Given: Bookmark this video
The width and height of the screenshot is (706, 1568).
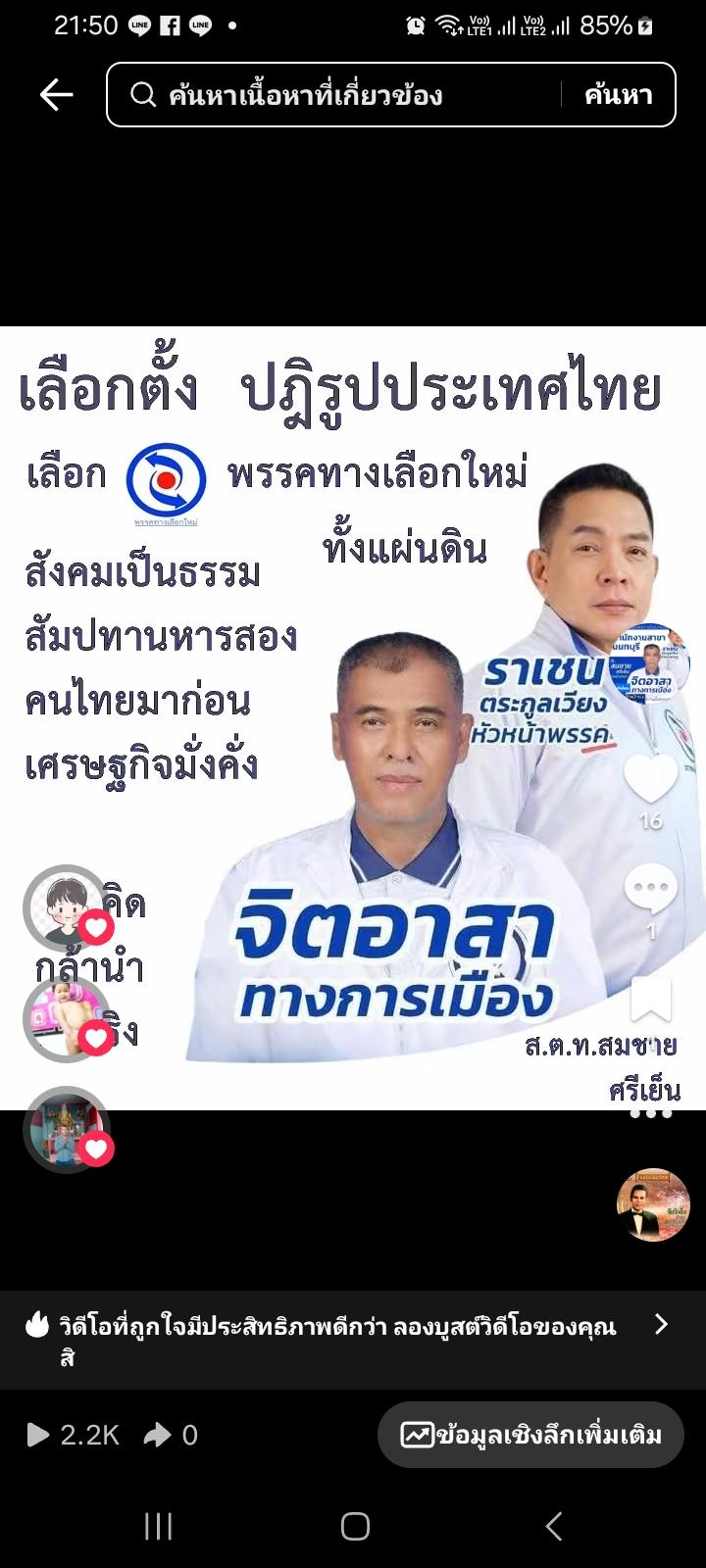Looking at the screenshot, I should click(650, 1000).
